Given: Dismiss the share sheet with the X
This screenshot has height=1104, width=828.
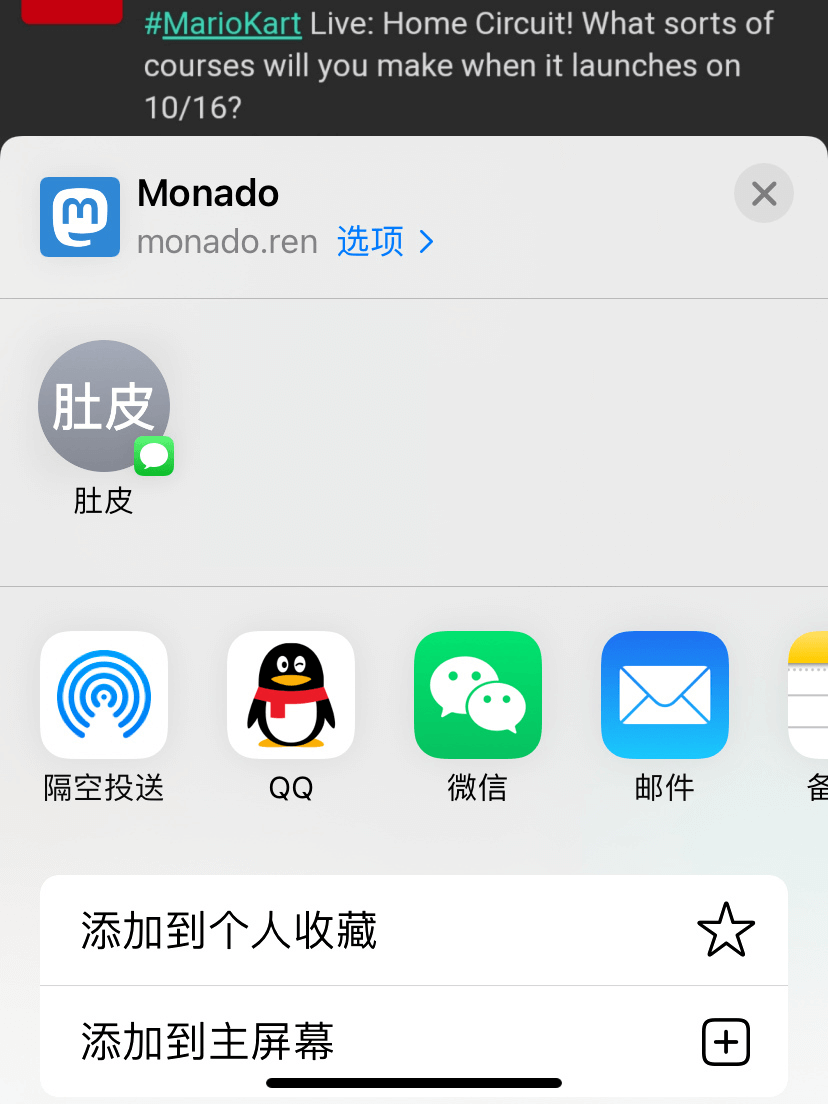Looking at the screenshot, I should coord(763,193).
